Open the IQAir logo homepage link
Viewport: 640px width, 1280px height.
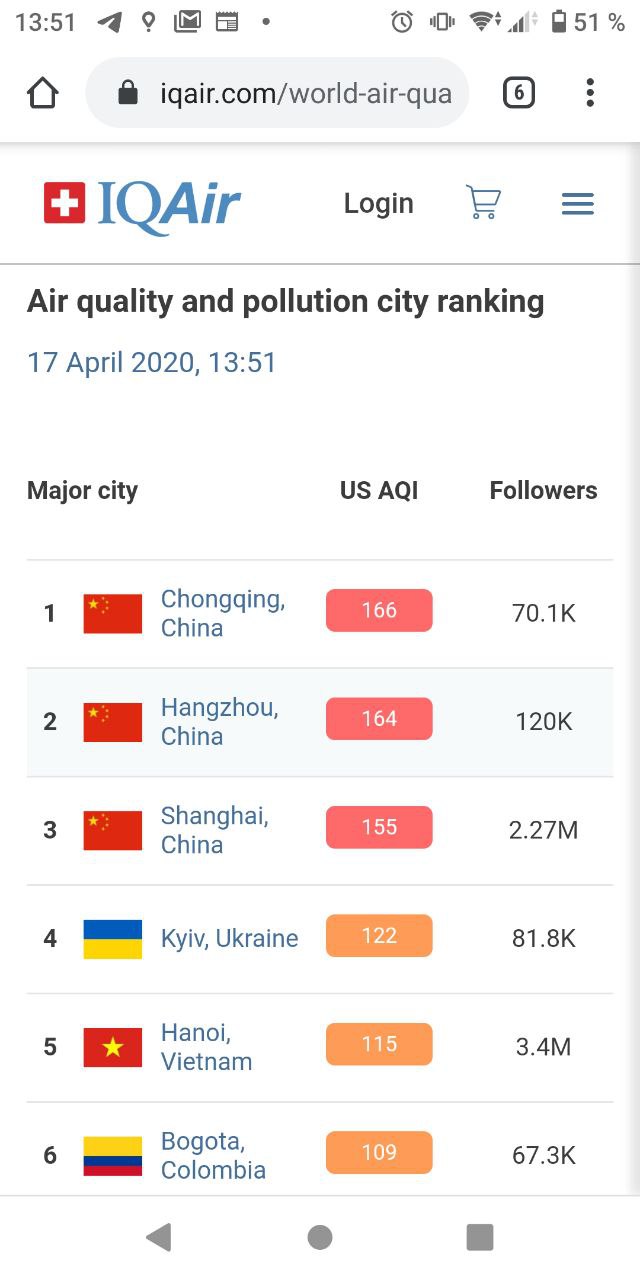pos(142,205)
